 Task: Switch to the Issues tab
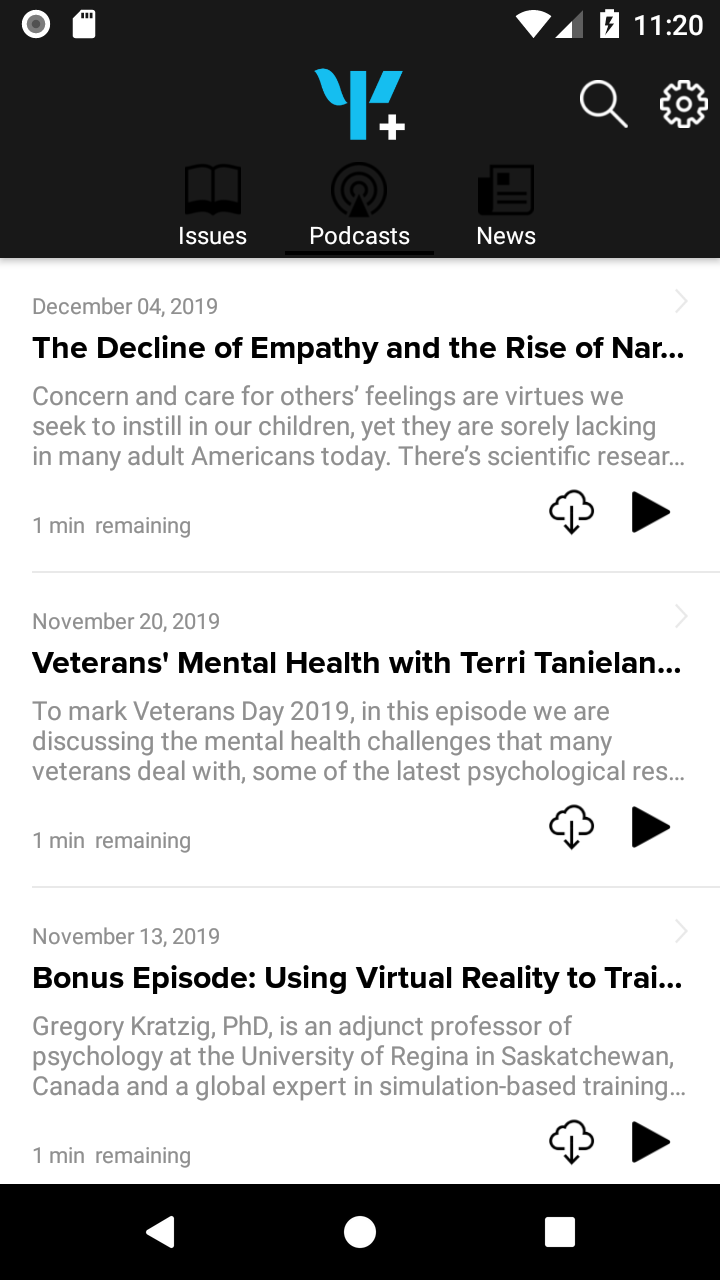pos(212,205)
